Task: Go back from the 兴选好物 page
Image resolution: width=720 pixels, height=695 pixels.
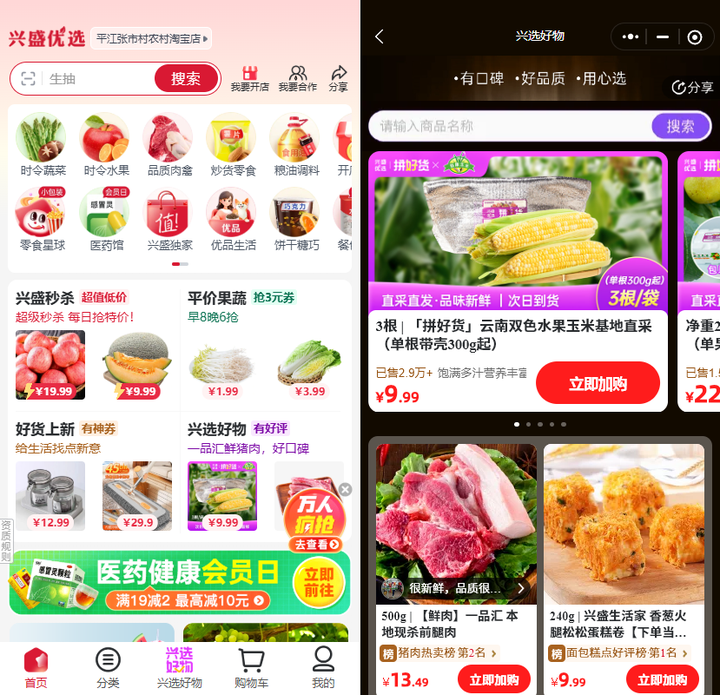Action: coord(380,37)
